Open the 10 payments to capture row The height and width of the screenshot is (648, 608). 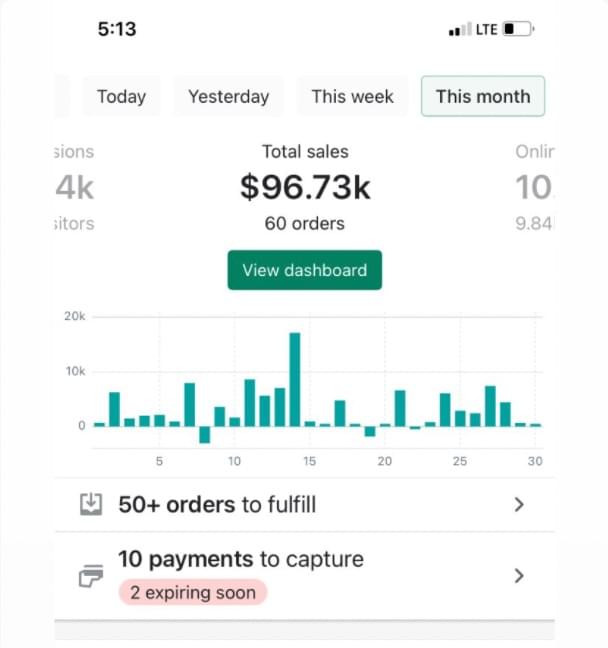click(x=304, y=575)
